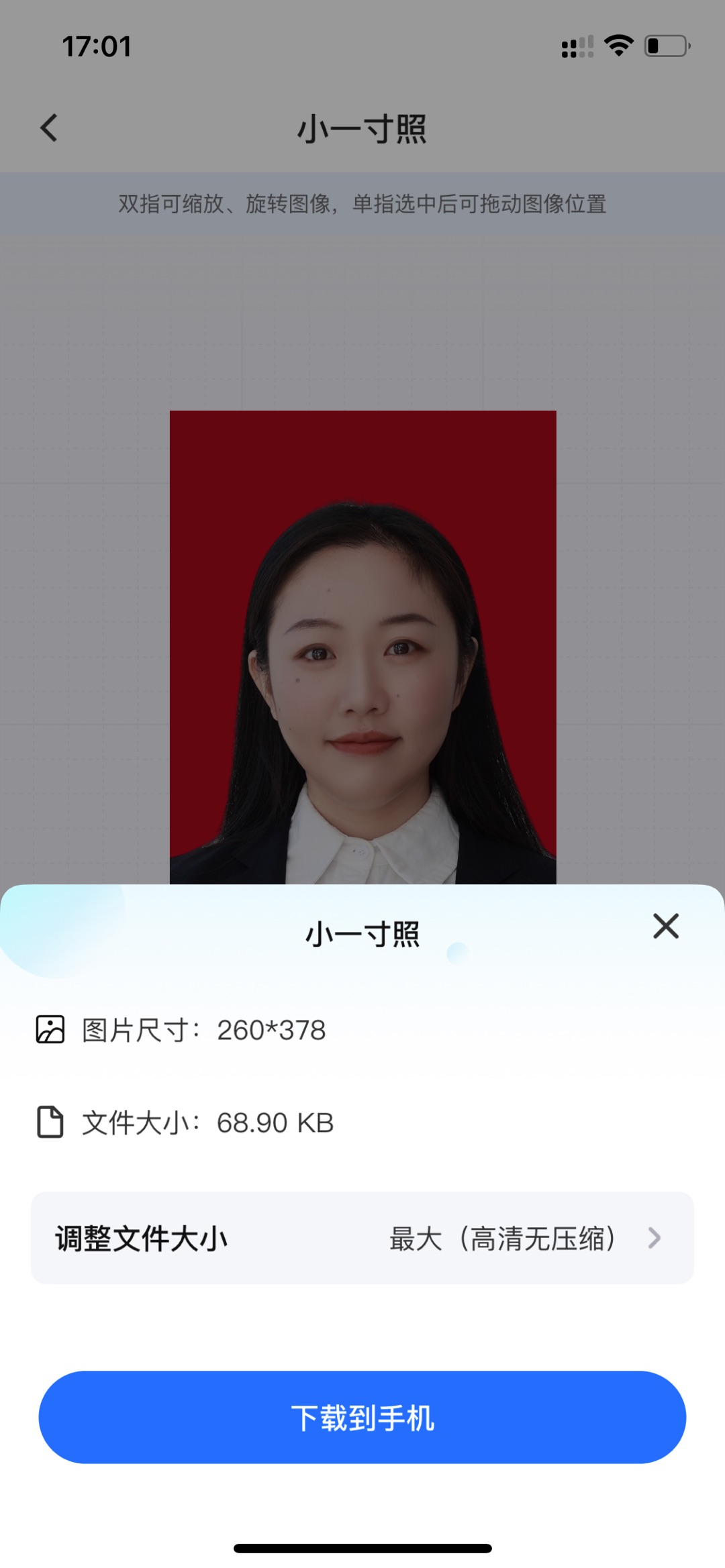725x1568 pixels.
Task: Tap the 下载到手机 button
Action: click(x=362, y=1418)
